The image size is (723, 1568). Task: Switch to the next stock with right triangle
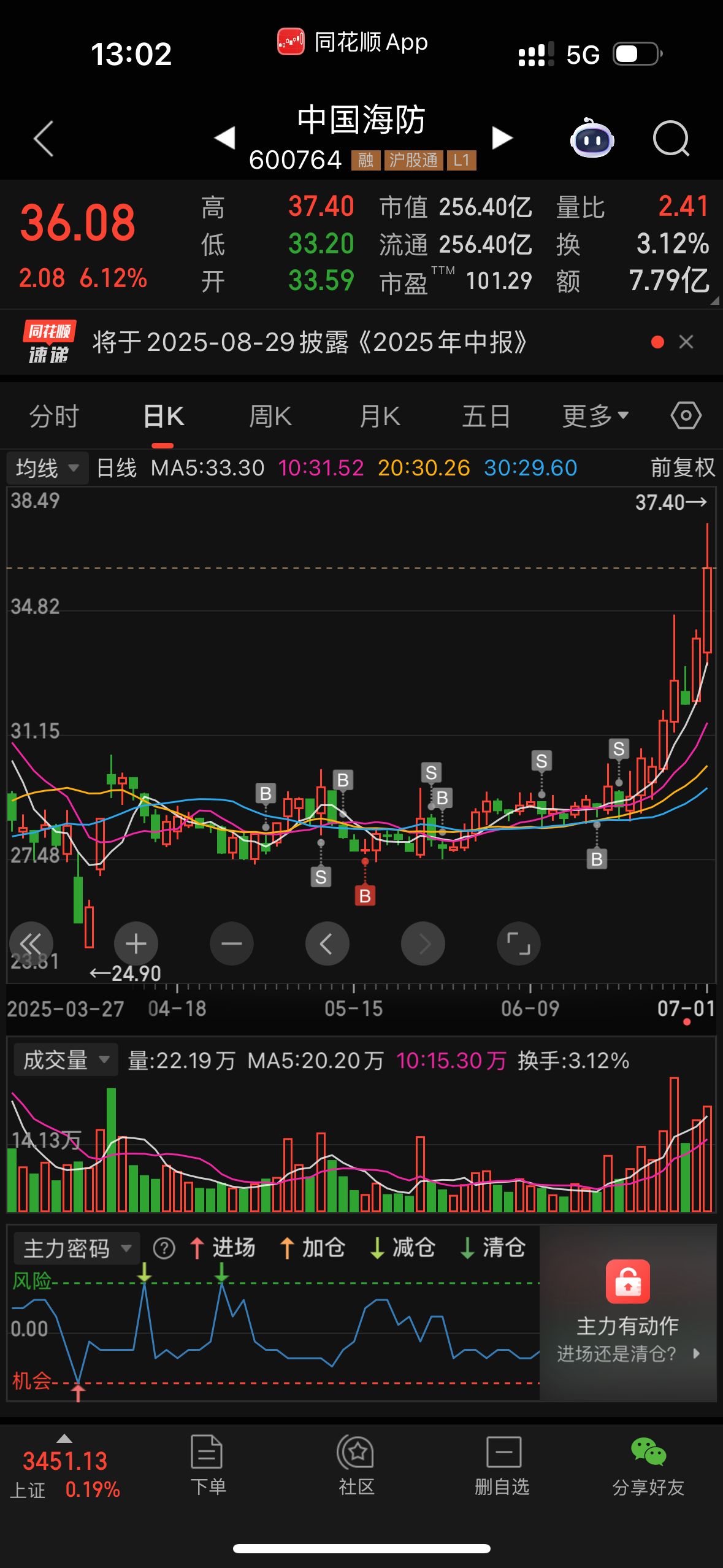tap(502, 138)
